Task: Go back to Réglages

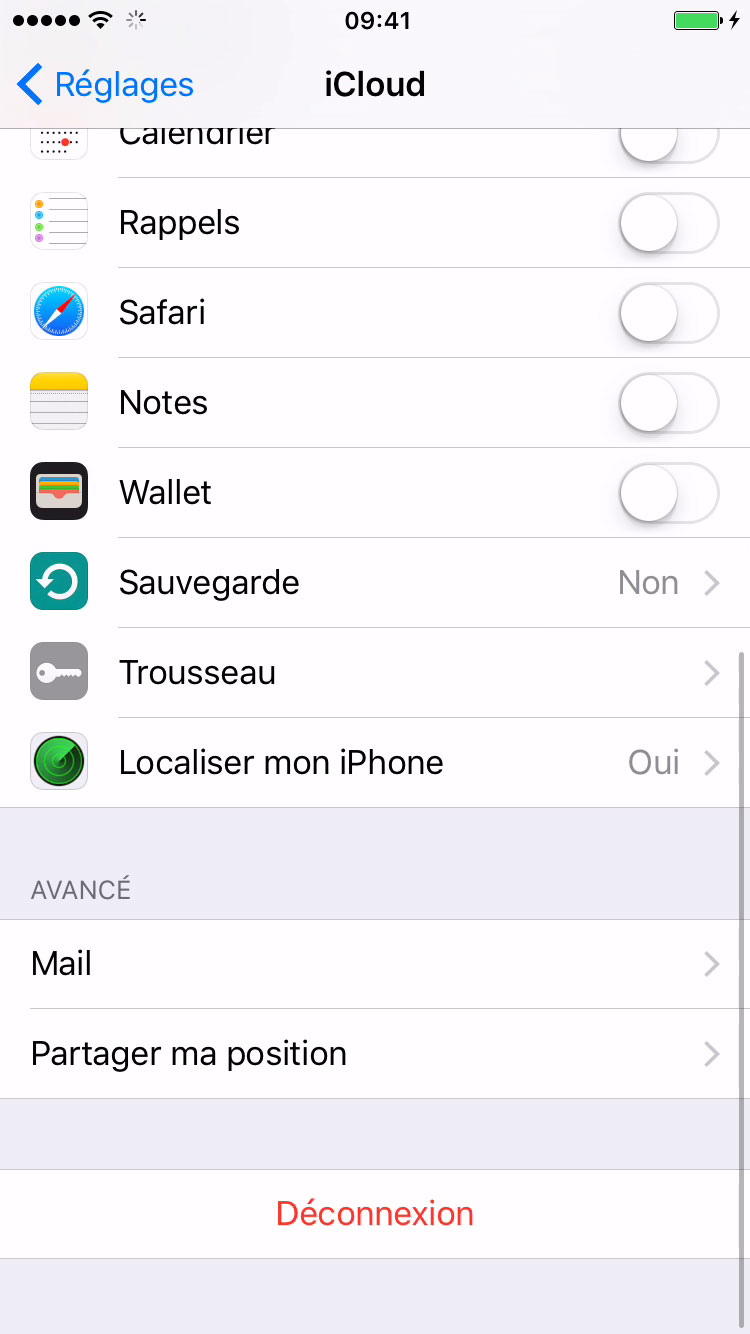Action: 106,85
